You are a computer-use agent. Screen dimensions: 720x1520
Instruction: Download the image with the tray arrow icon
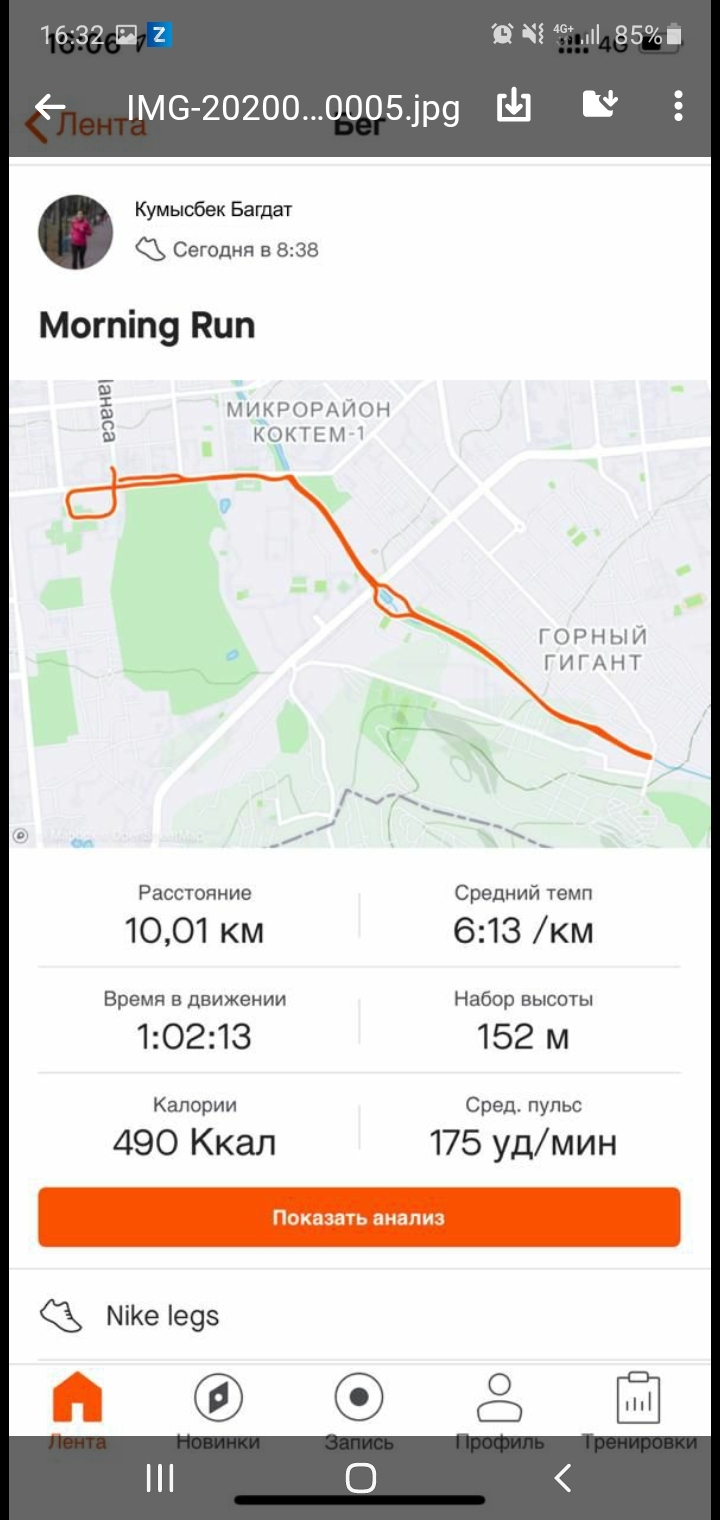(514, 105)
